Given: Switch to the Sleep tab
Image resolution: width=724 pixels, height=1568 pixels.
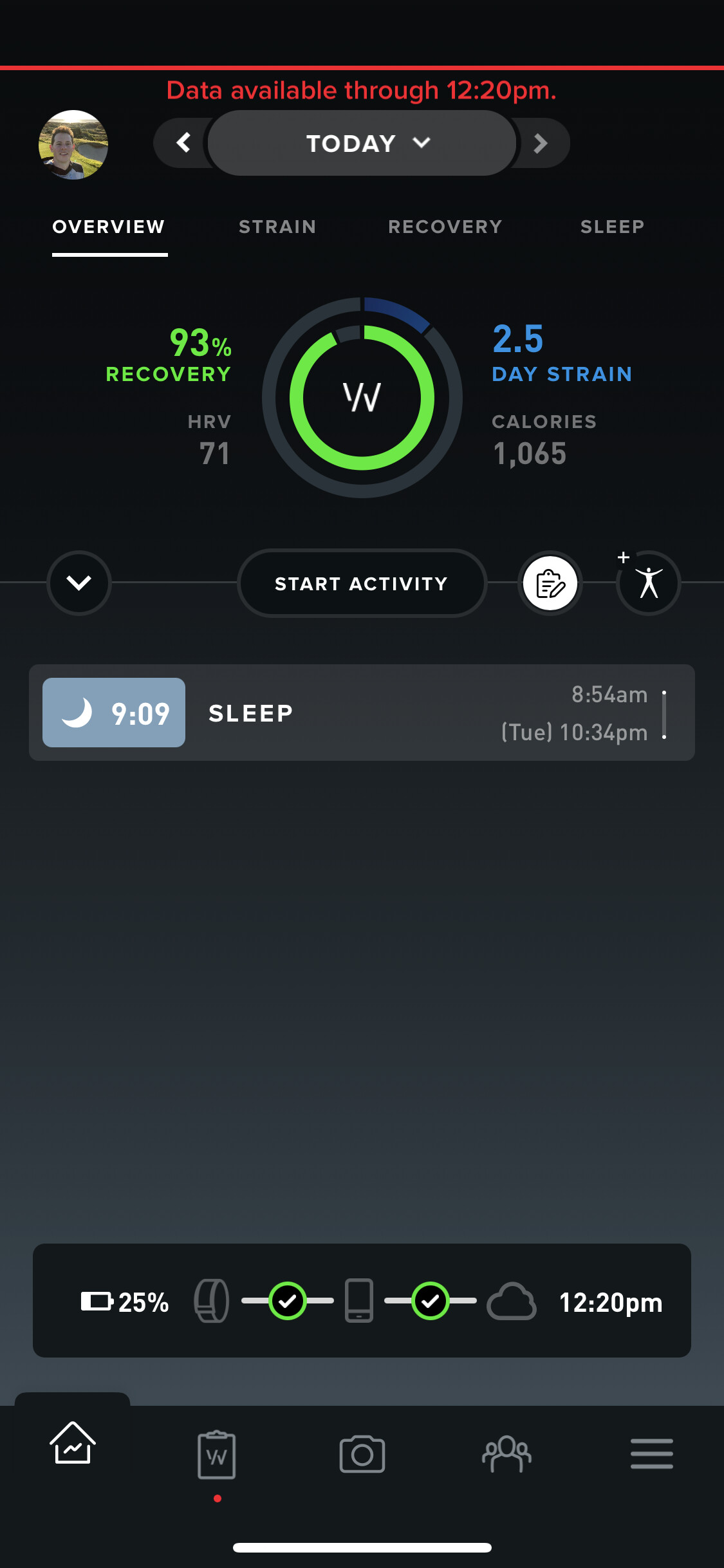Looking at the screenshot, I should (x=612, y=227).
